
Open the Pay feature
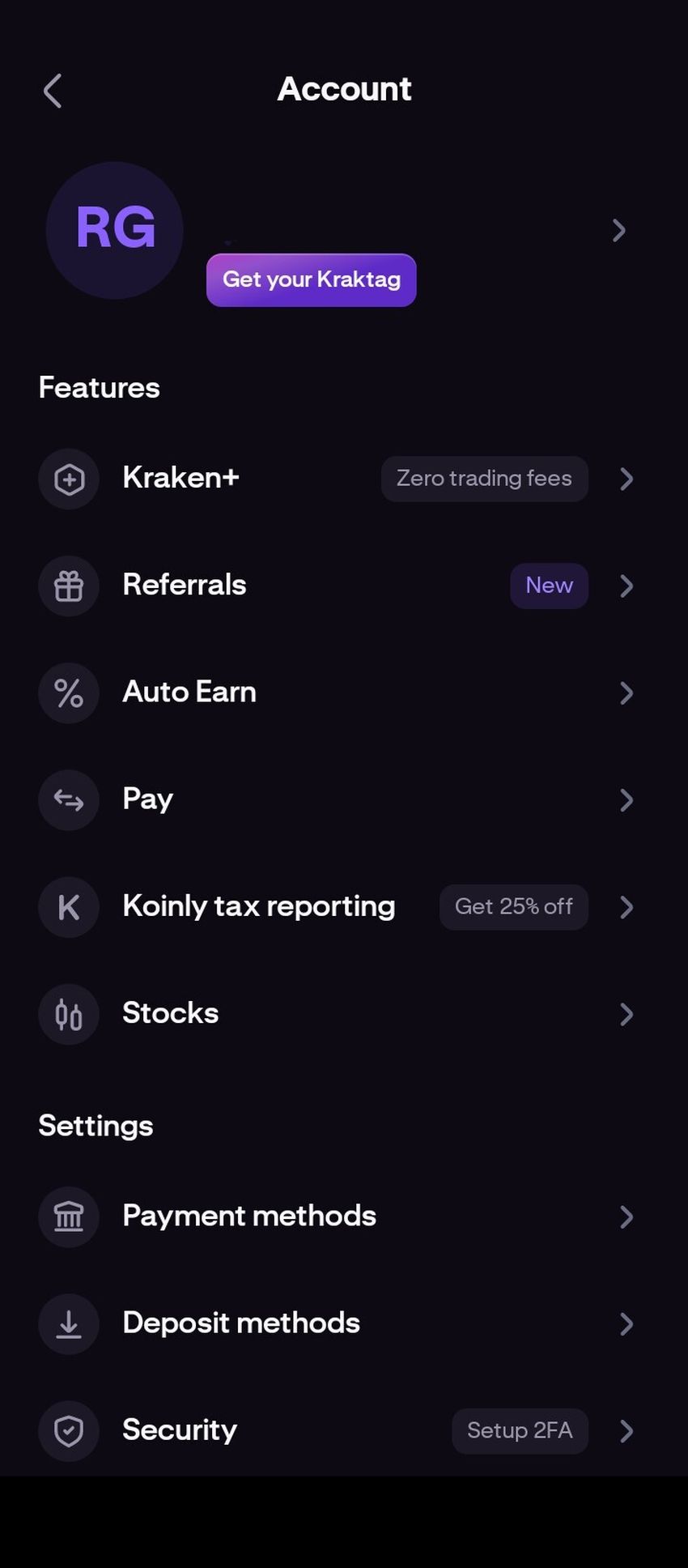pyautogui.click(x=336, y=799)
